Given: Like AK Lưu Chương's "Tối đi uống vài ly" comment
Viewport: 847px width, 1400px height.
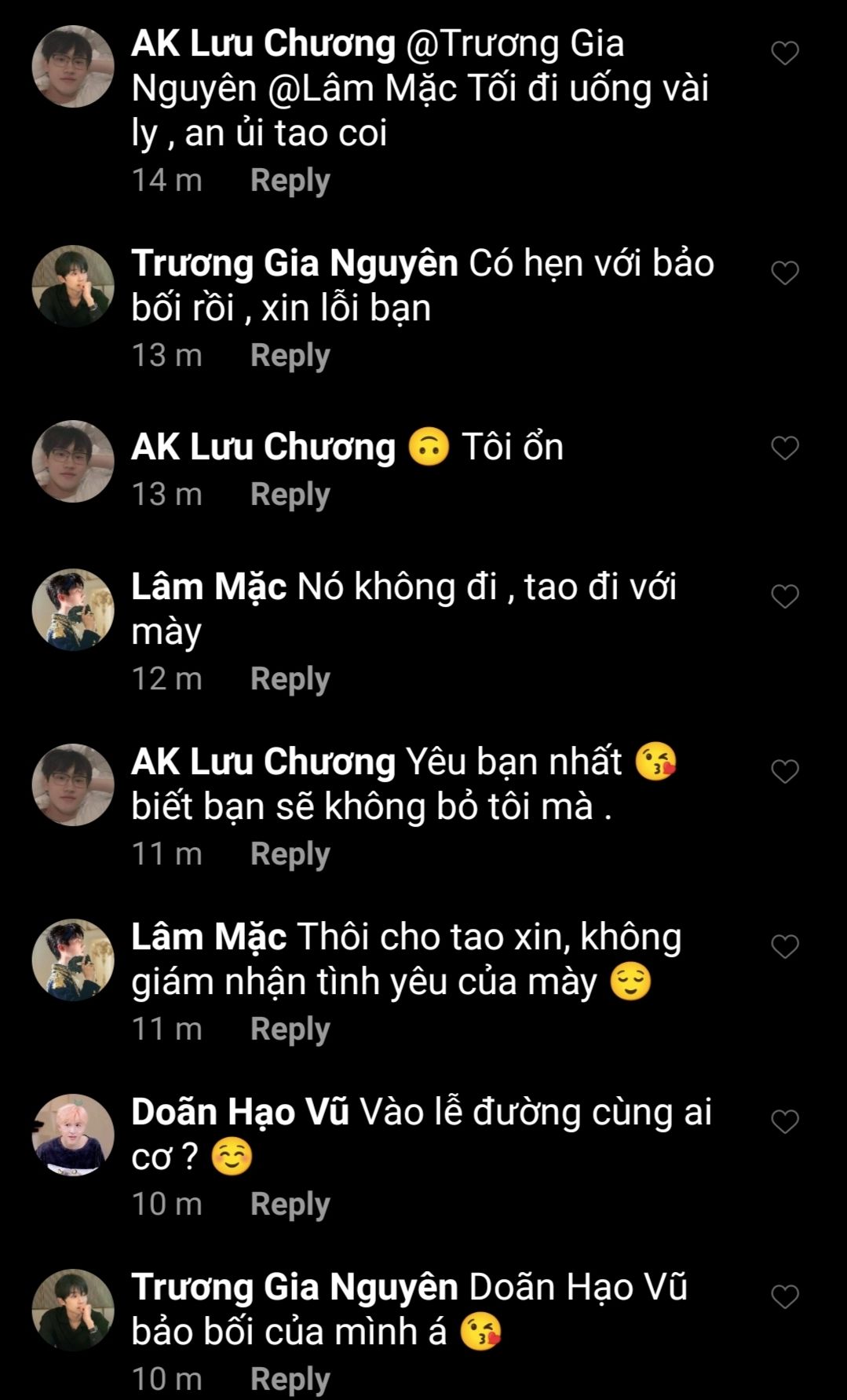Looking at the screenshot, I should [x=785, y=53].
